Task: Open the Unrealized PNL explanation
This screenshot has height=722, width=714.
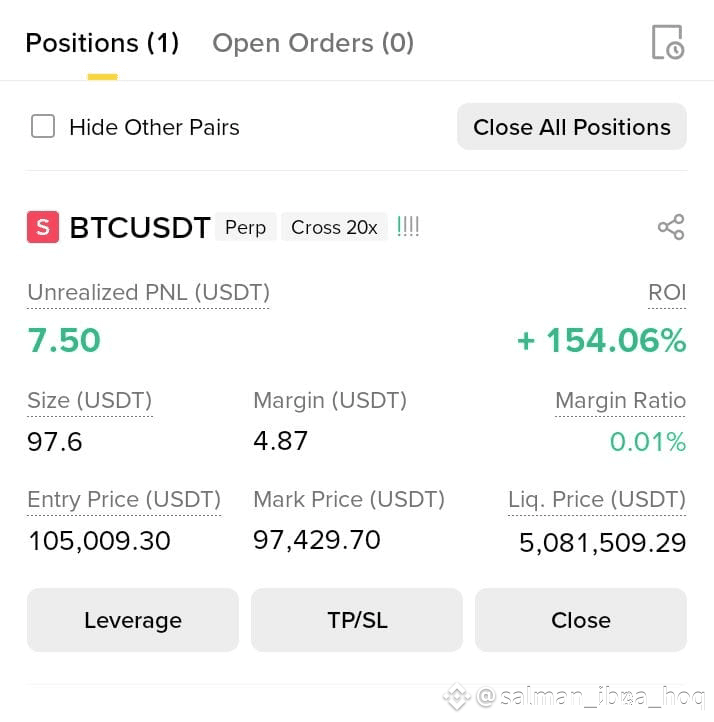Action: point(148,293)
